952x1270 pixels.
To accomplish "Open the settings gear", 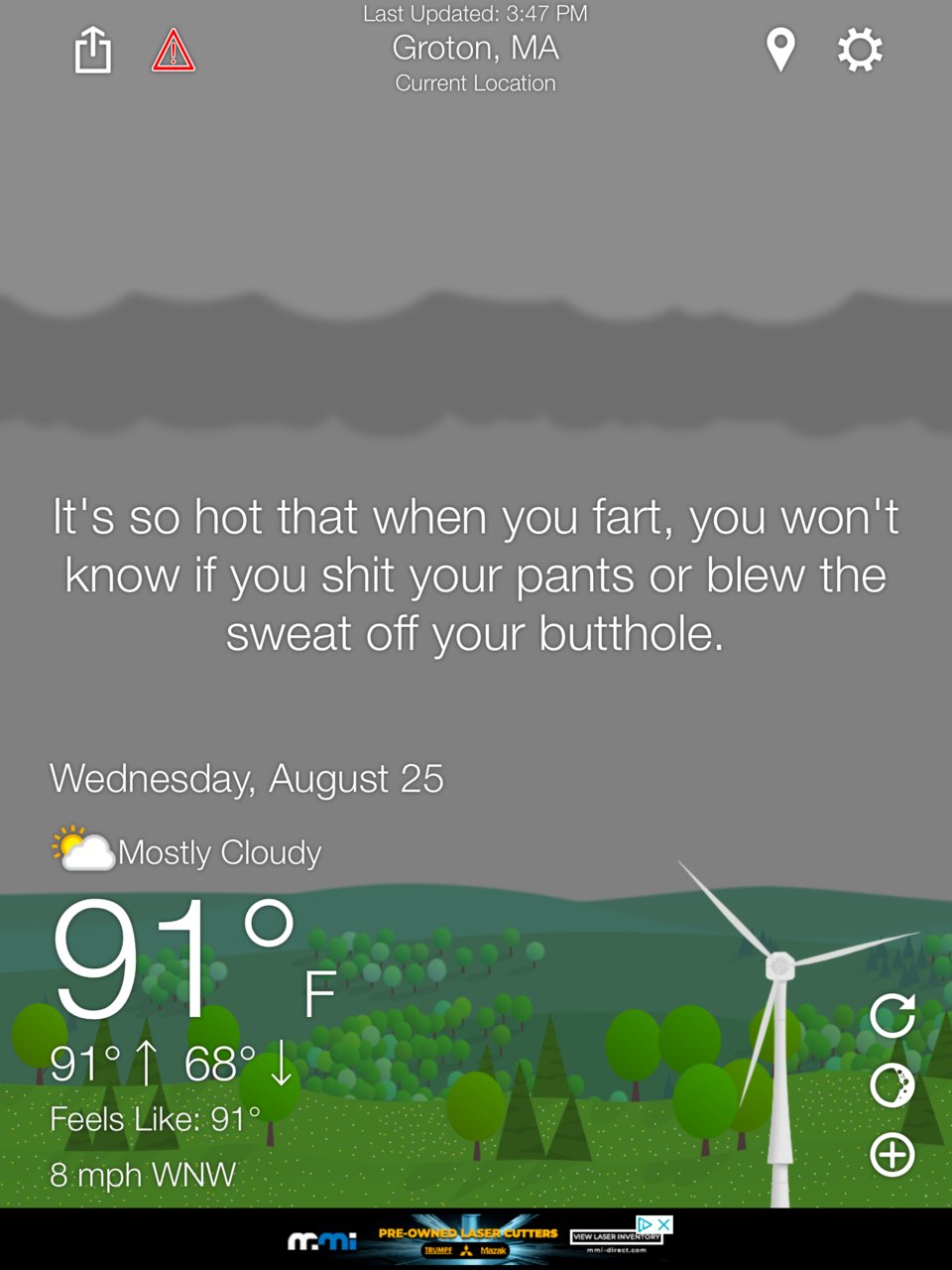I will tap(860, 50).
